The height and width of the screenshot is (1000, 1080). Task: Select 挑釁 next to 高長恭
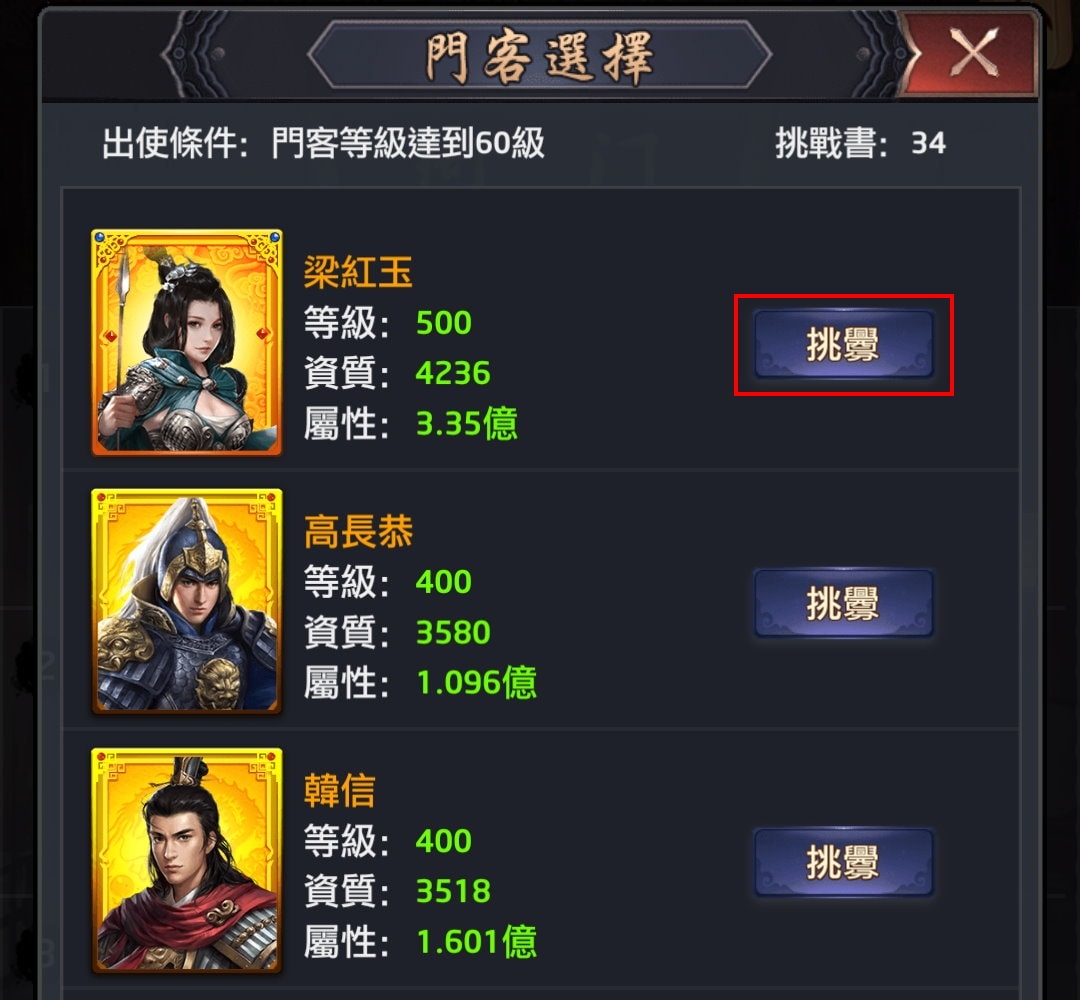coord(843,604)
